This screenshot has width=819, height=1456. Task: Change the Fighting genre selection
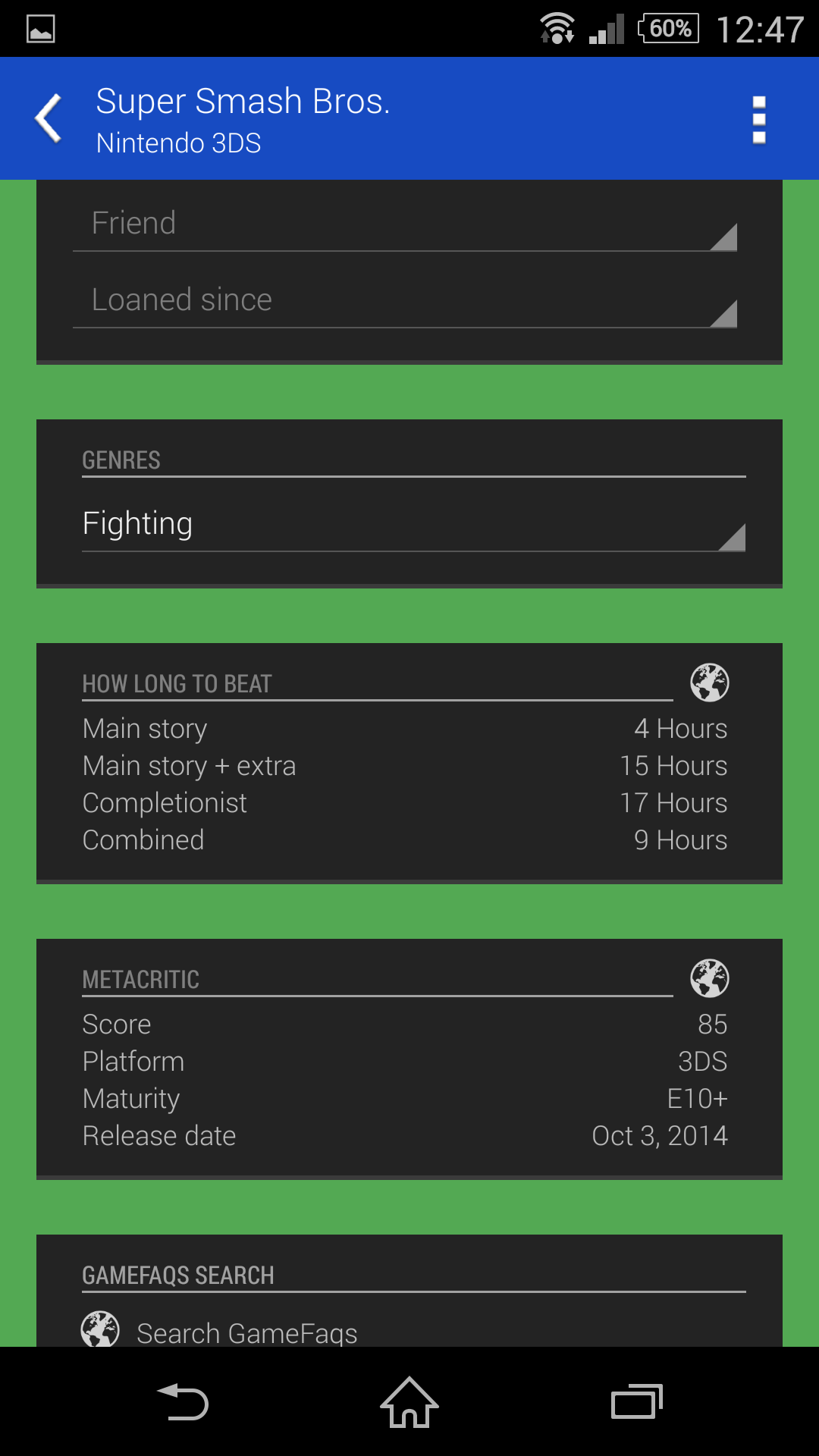[413, 524]
